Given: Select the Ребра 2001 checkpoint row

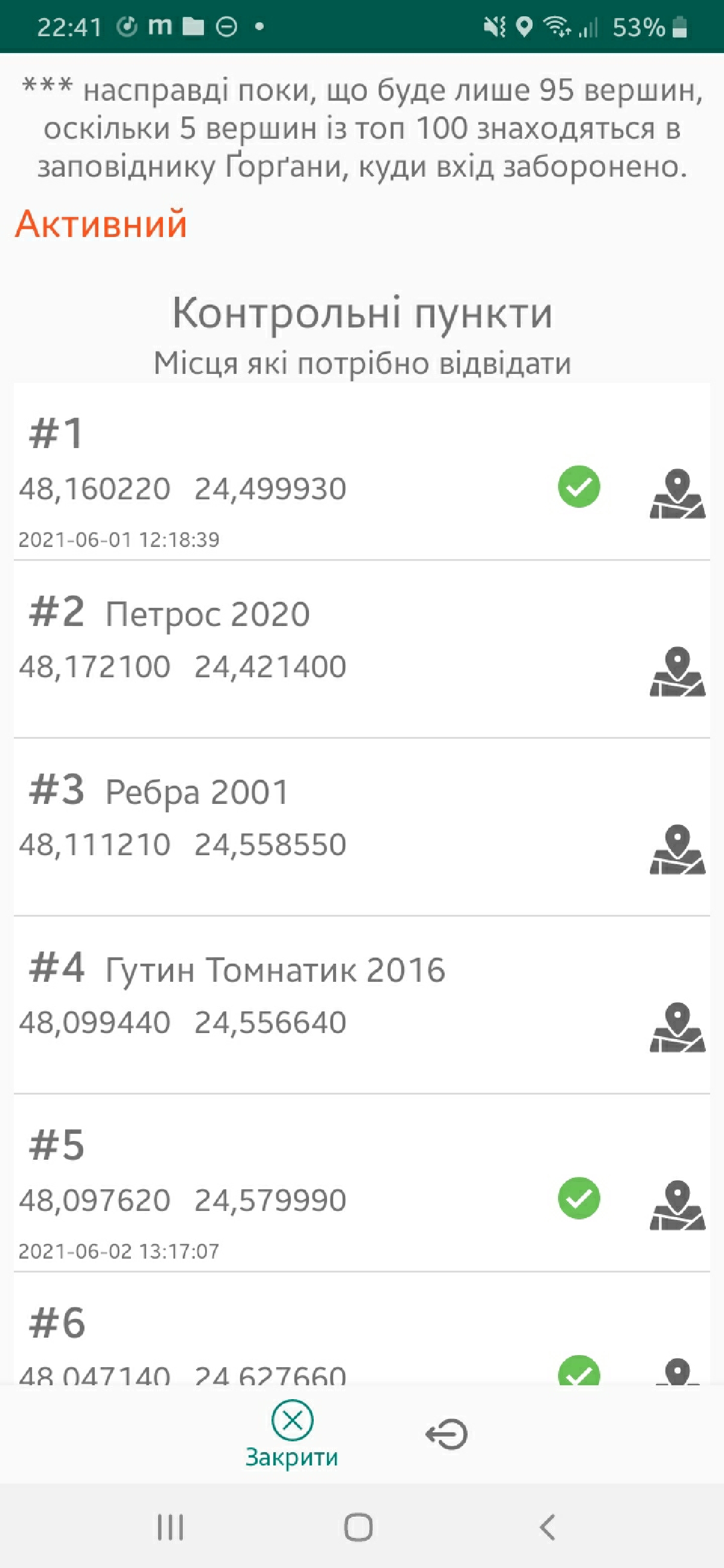Looking at the screenshot, I should point(361,827).
